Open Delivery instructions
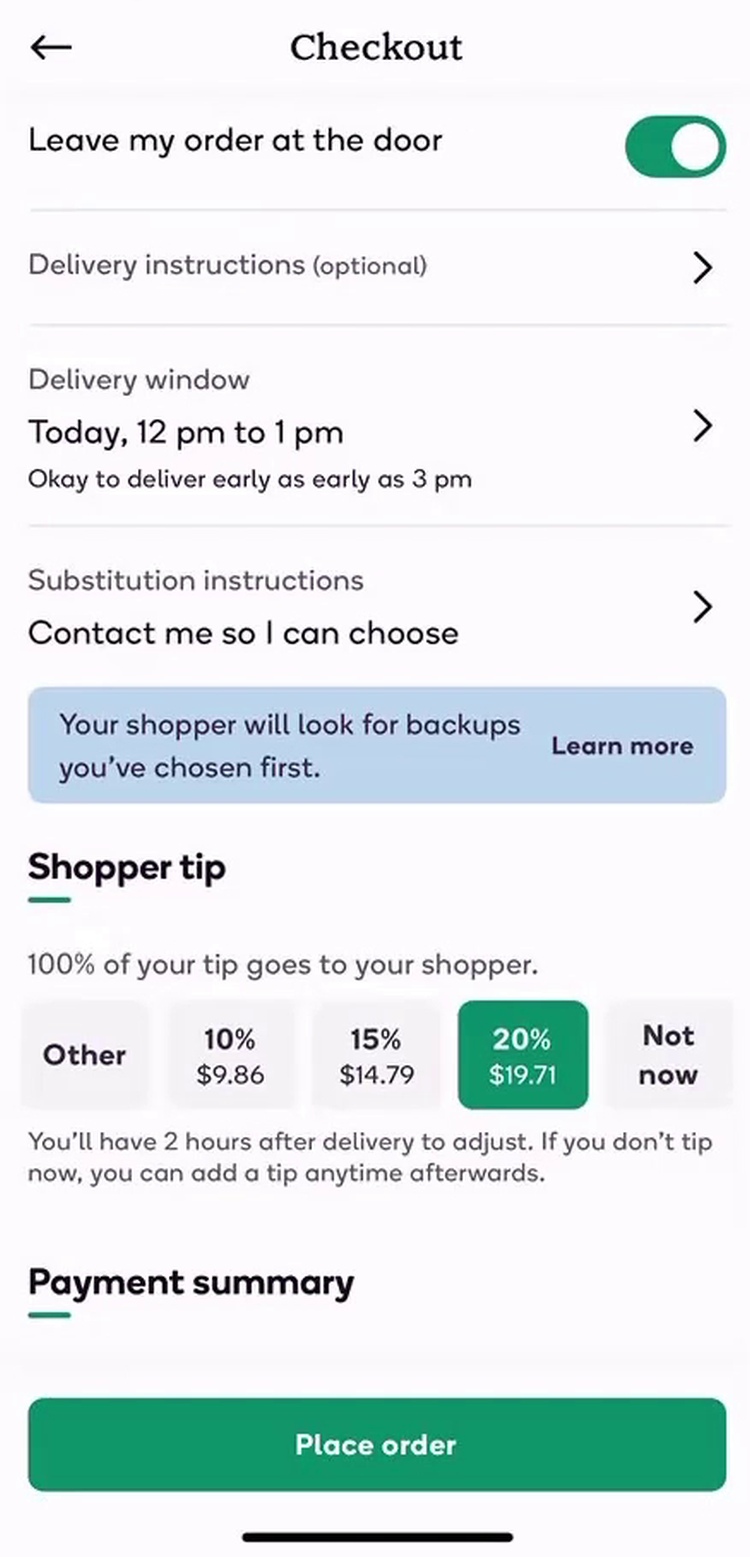The image size is (750, 1557). tap(376, 266)
